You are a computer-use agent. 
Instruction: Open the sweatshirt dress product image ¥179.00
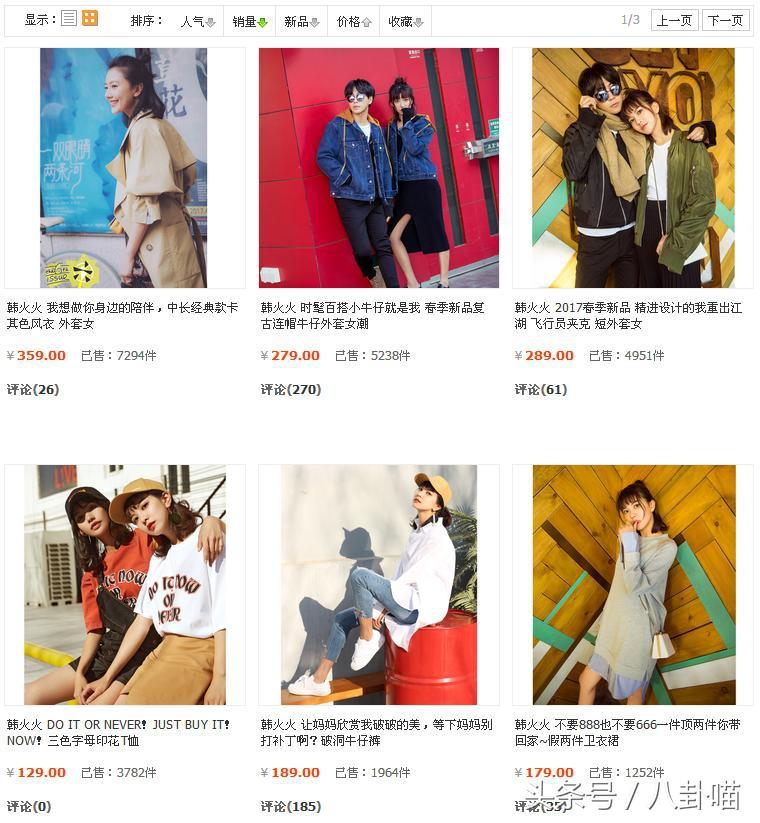[632, 585]
